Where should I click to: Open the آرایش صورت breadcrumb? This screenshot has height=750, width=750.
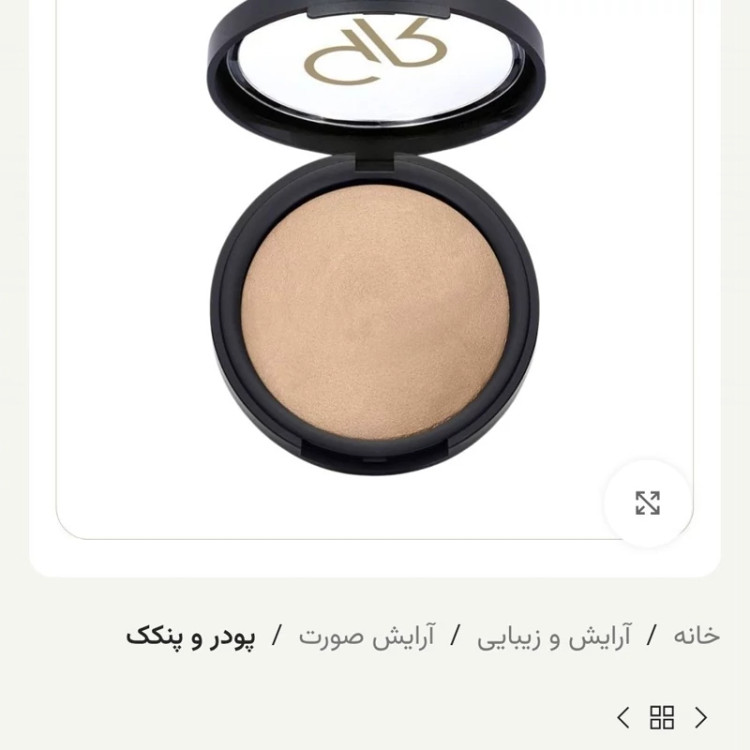[x=366, y=636]
